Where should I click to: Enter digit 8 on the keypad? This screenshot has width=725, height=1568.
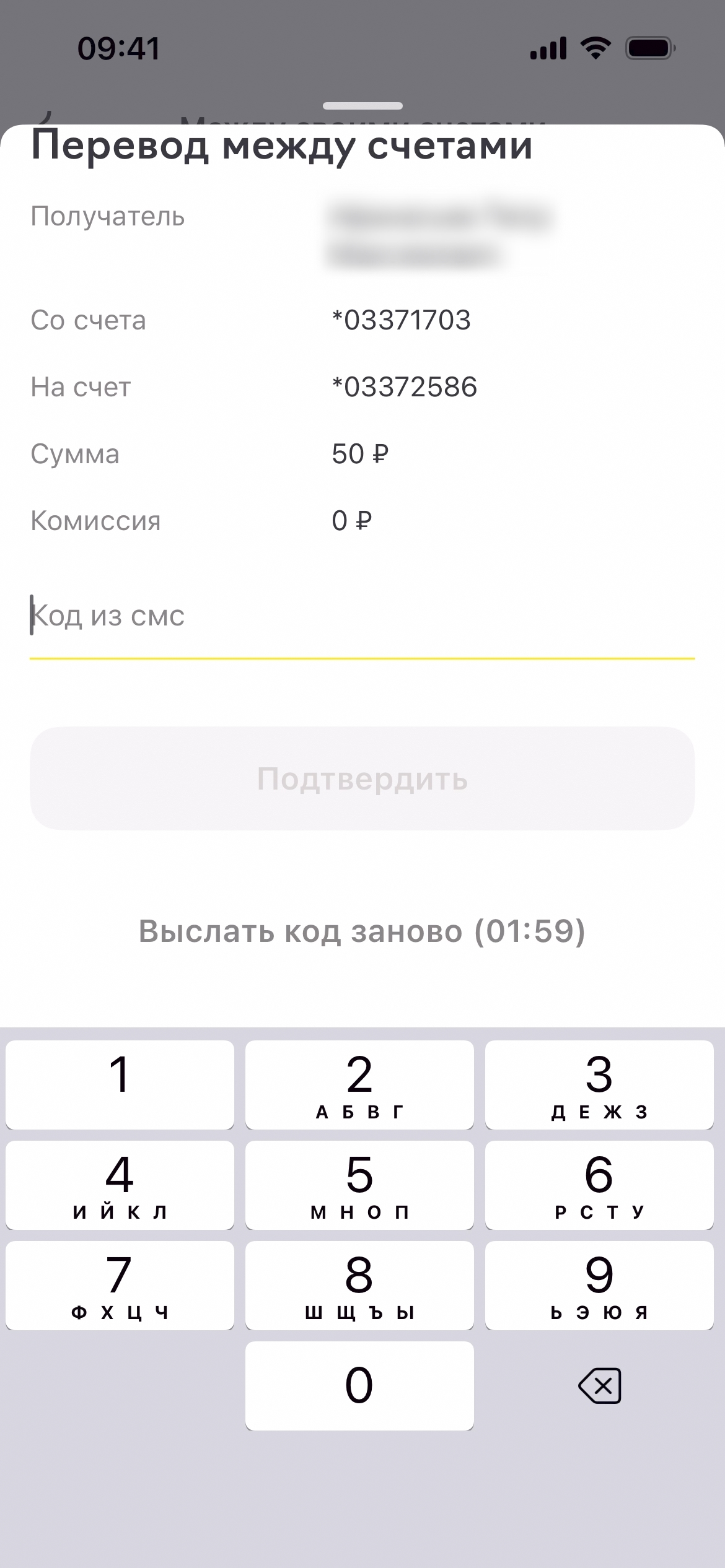pyautogui.click(x=359, y=1285)
